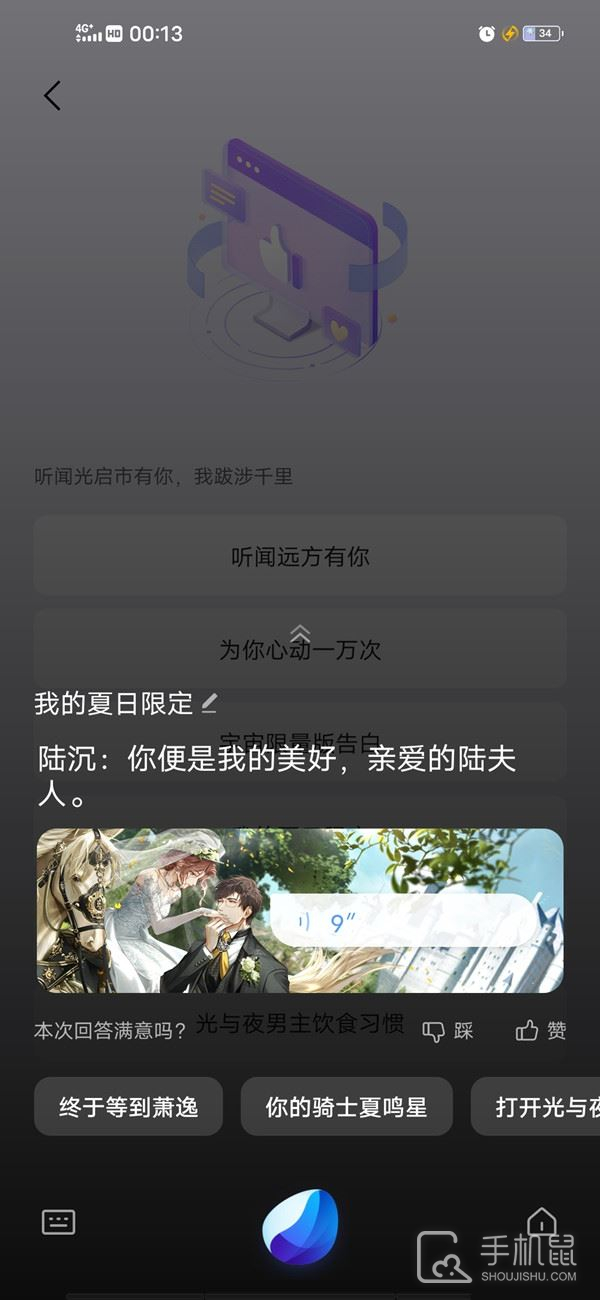Like this answer with 赞
Screen dimensions: 600x1300
(541, 1030)
